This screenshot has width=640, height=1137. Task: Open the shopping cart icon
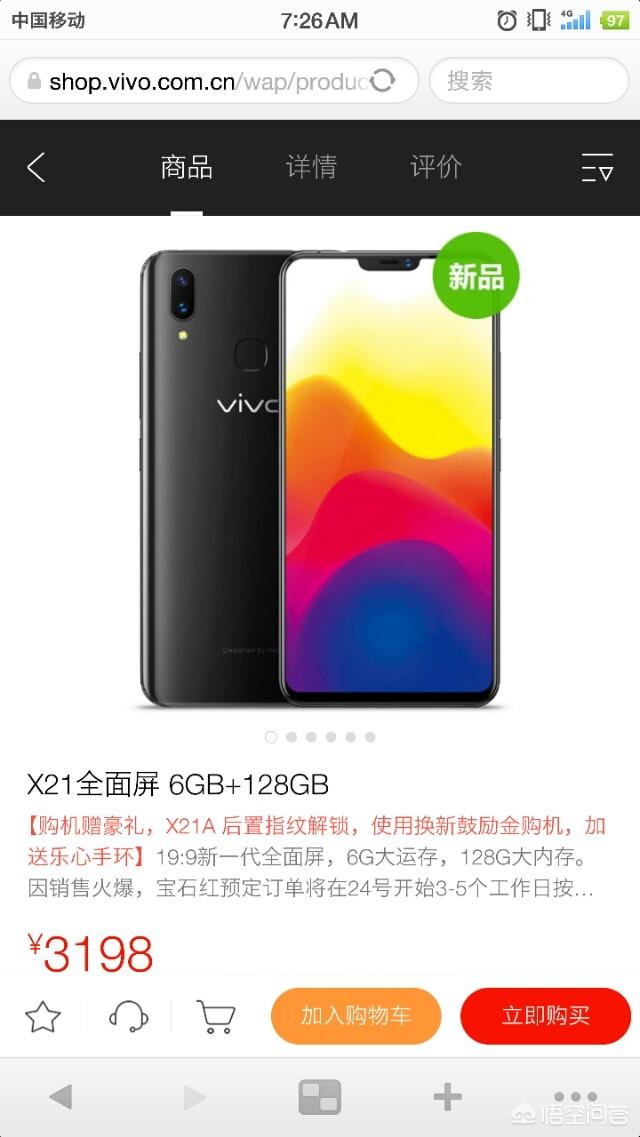pyautogui.click(x=216, y=1017)
